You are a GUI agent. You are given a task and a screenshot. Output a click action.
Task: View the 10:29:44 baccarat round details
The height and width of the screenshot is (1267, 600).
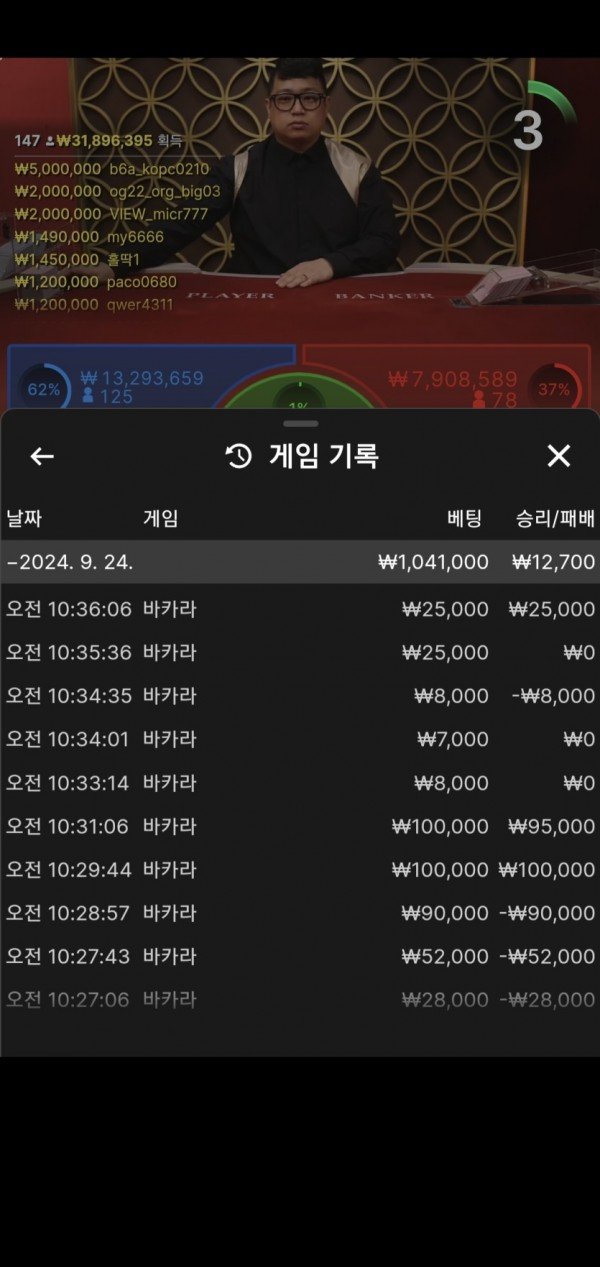[300, 870]
